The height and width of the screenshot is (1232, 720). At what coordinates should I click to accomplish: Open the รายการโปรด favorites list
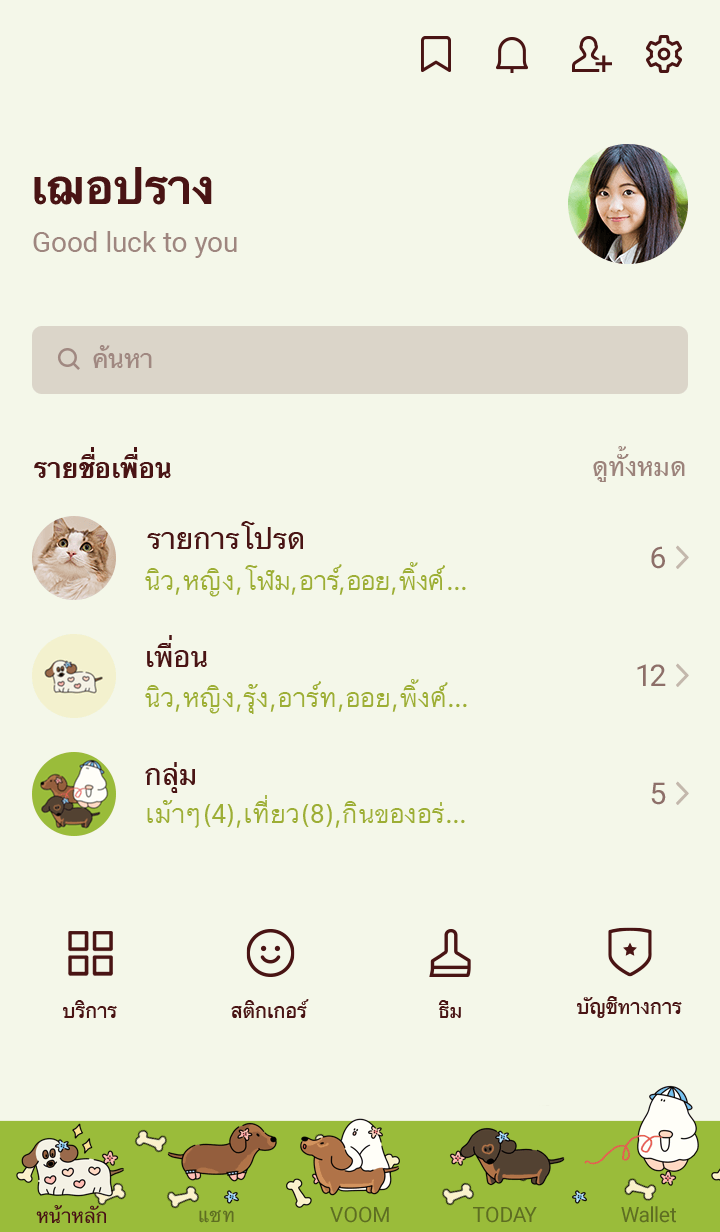point(360,558)
